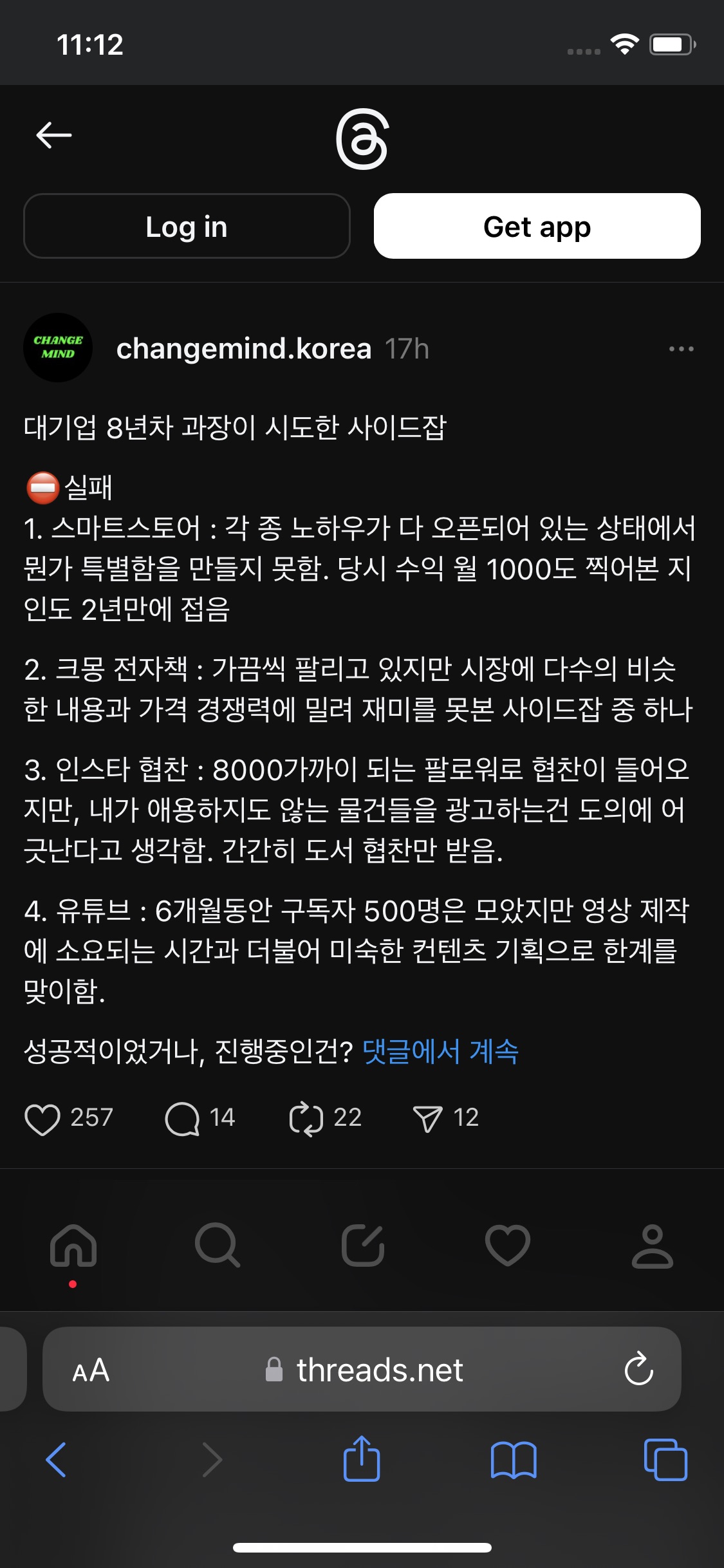Image resolution: width=724 pixels, height=1568 pixels.
Task: Open the Activity heart tab
Action: coord(508,1246)
